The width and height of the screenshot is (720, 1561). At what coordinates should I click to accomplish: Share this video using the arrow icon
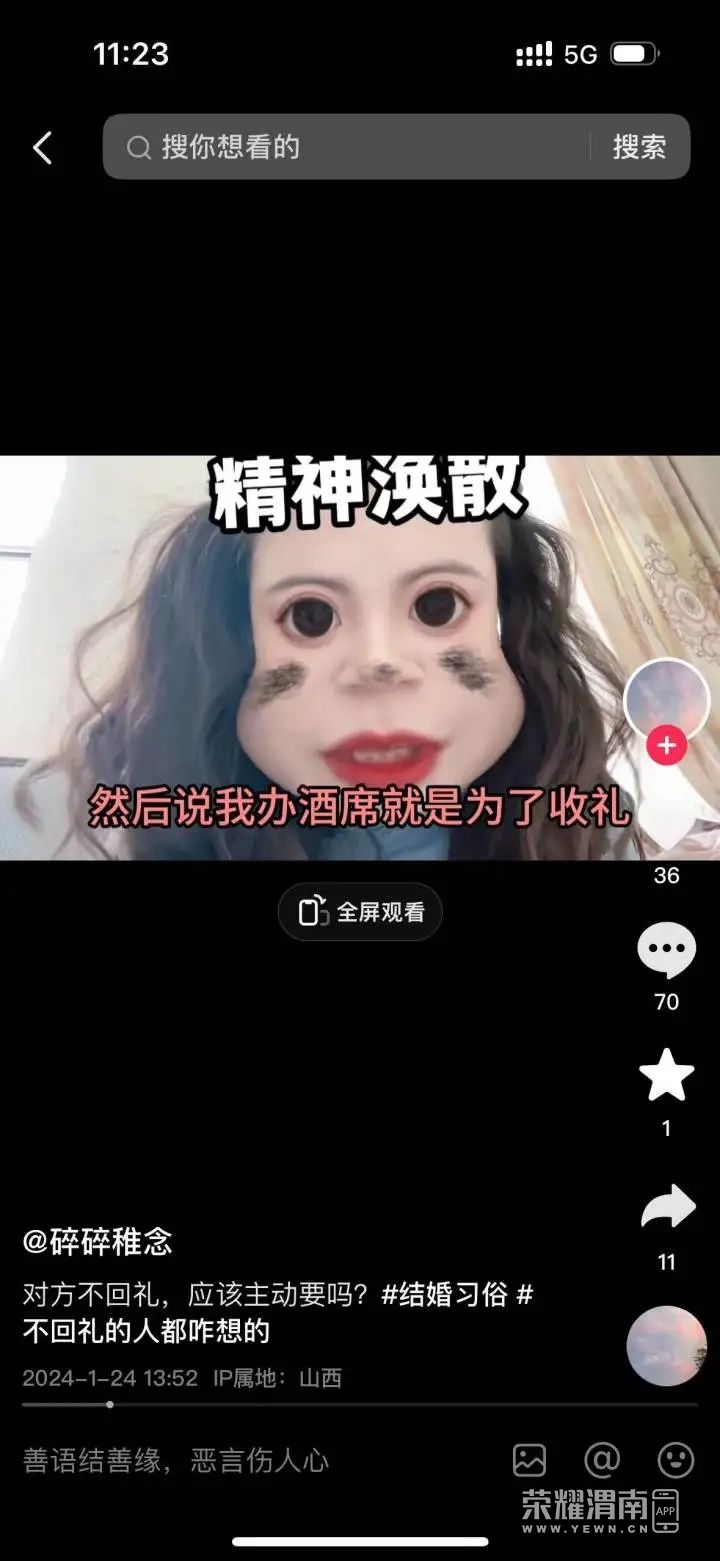(x=666, y=1208)
